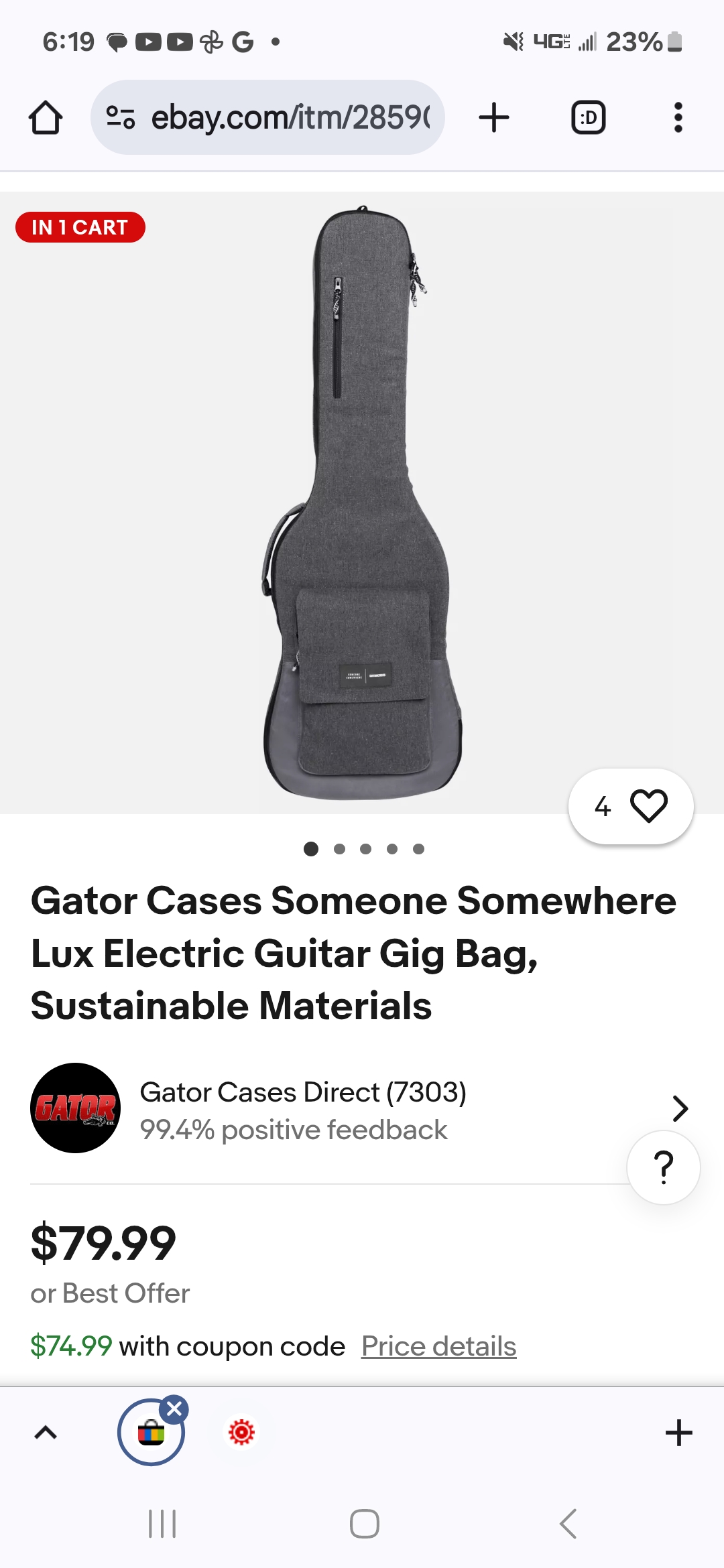This screenshot has height=1568, width=724.
Task: Open the tab switcher
Action: 588,117
